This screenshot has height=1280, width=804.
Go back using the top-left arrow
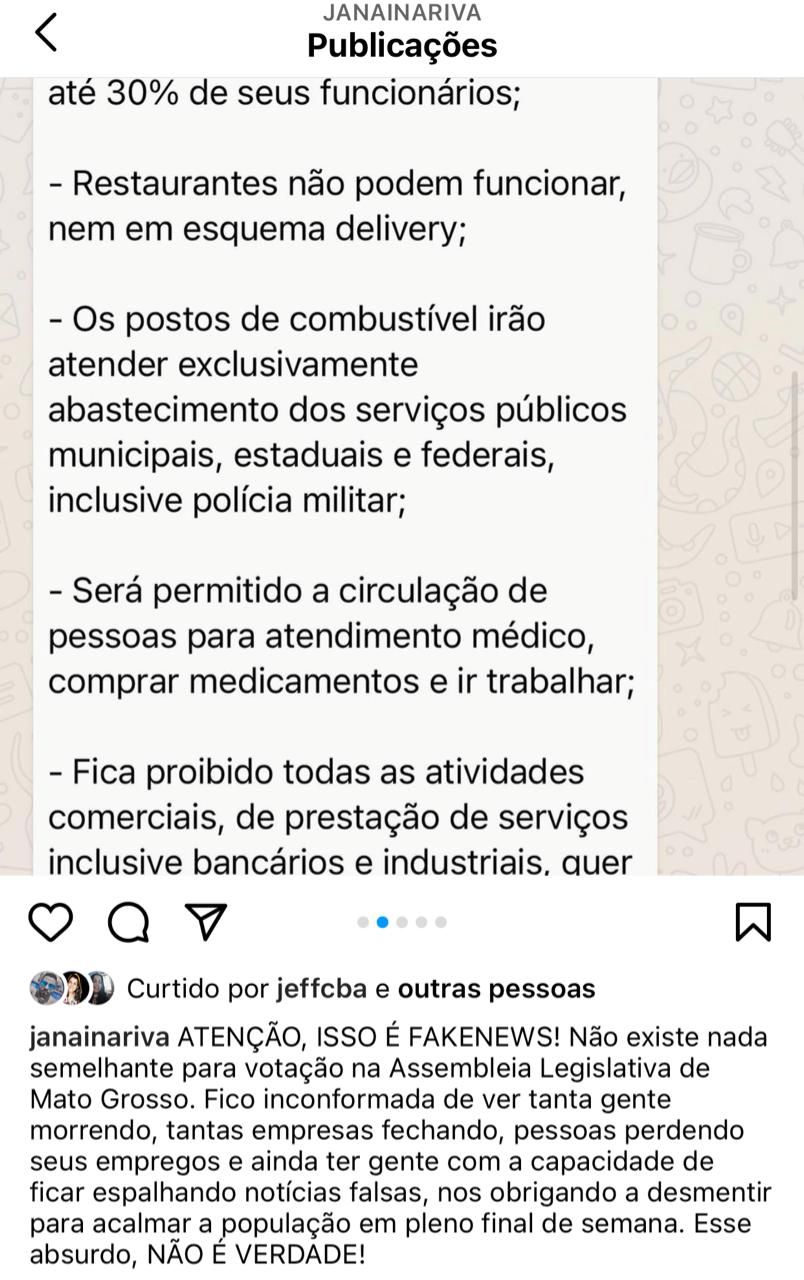pyautogui.click(x=45, y=32)
